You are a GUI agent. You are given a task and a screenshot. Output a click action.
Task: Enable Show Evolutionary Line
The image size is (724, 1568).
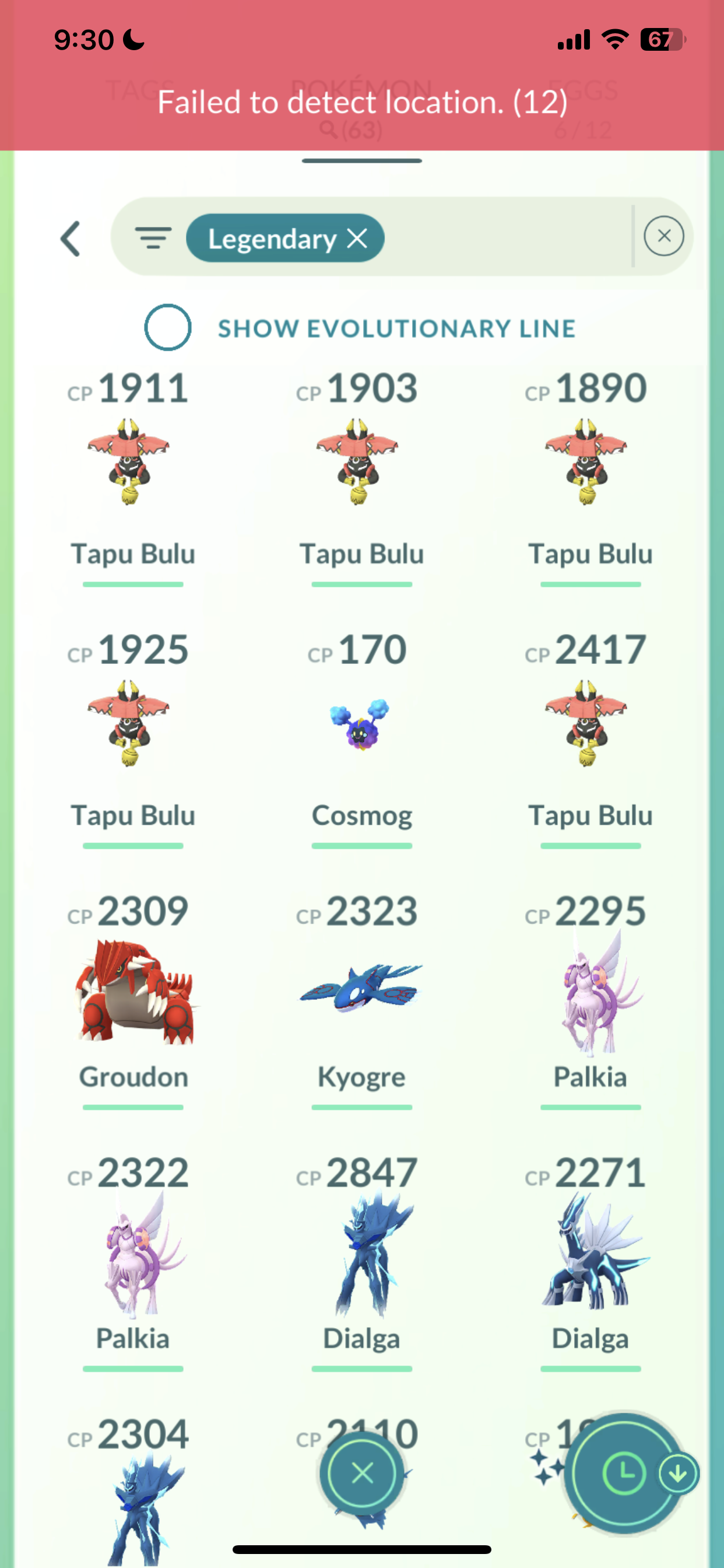(168, 327)
